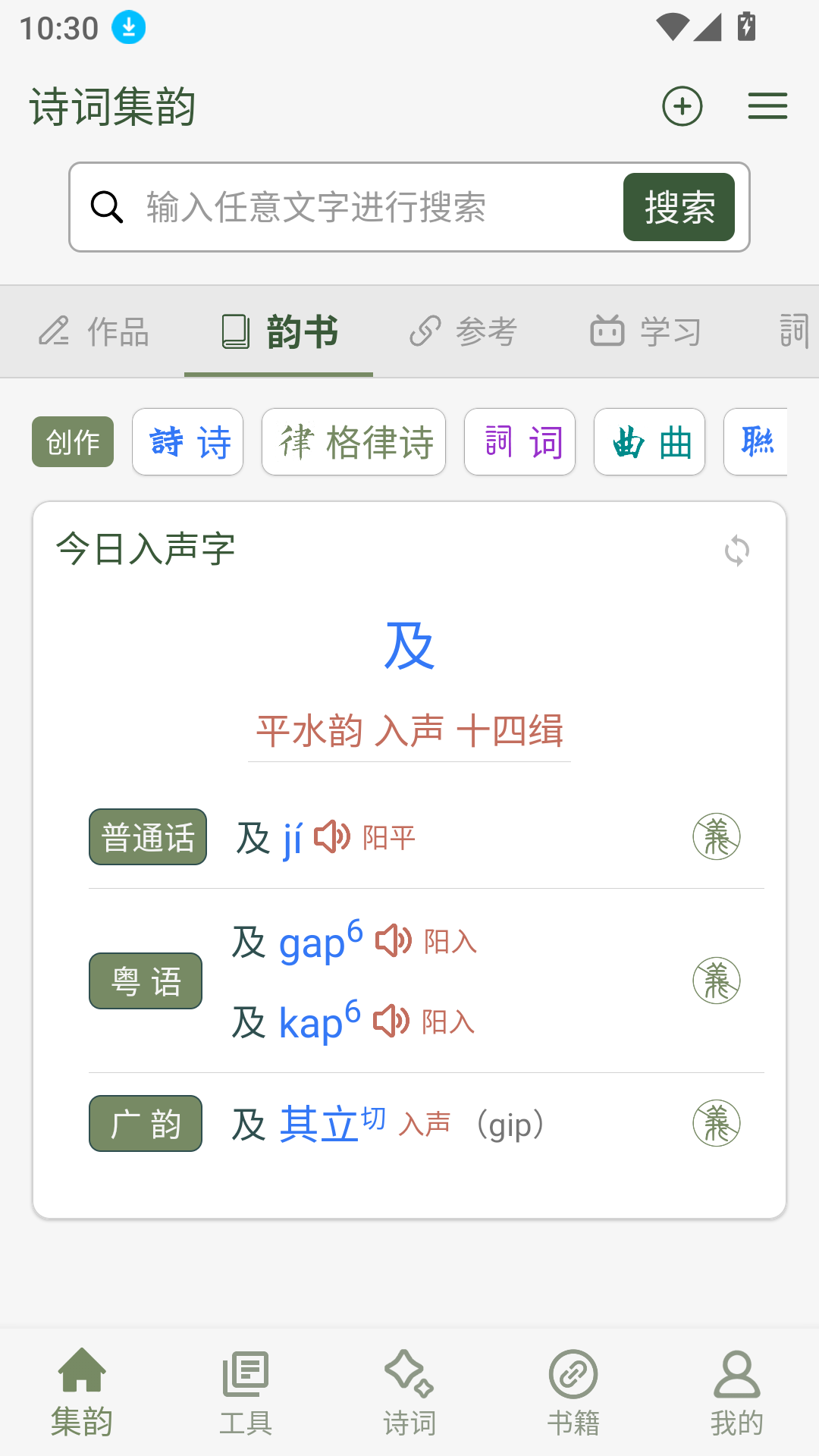Open the 其立 fanqie spelling link
The image size is (819, 1456).
coord(320,1124)
